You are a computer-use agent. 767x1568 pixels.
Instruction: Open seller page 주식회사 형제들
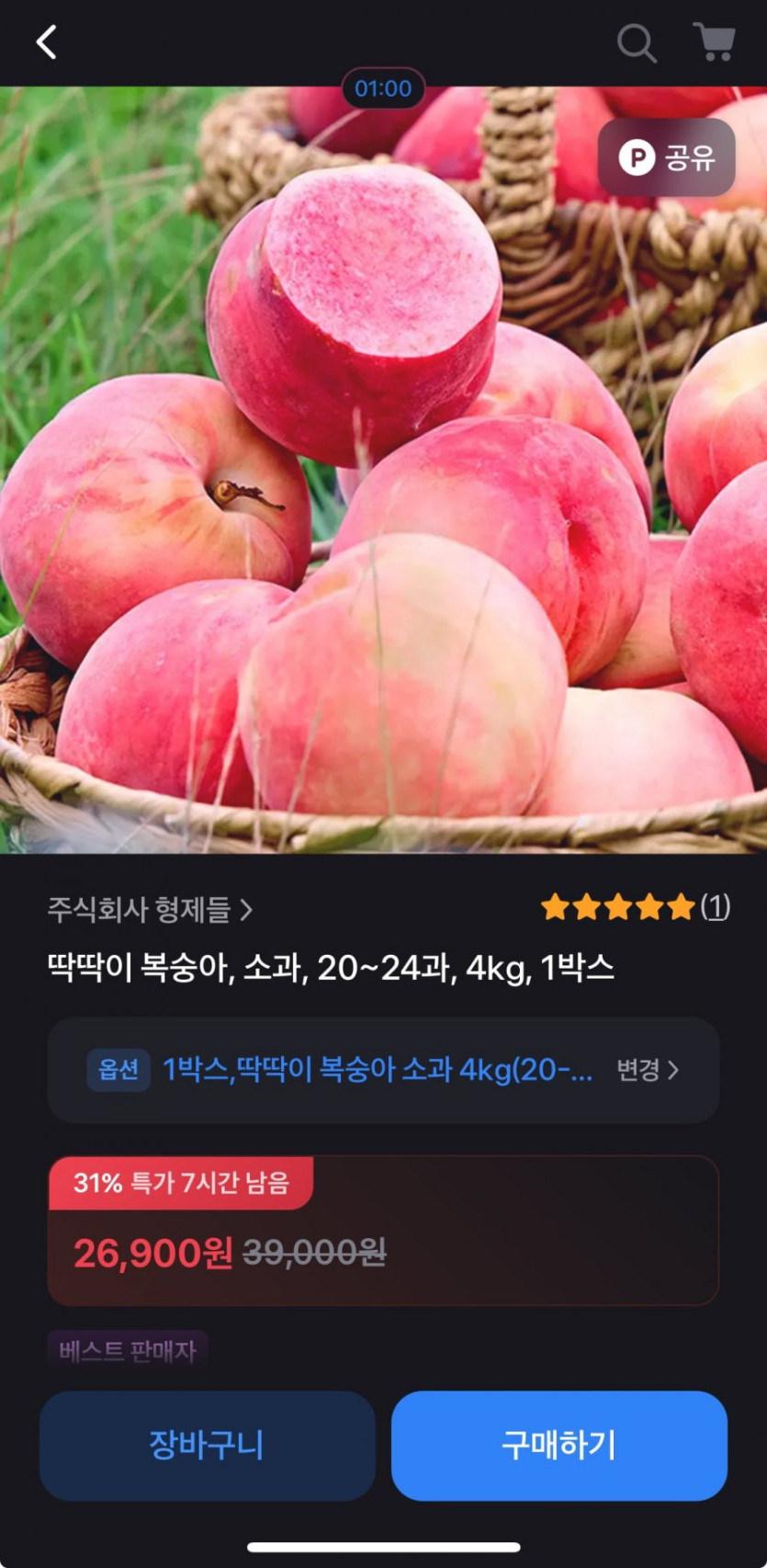(x=150, y=910)
